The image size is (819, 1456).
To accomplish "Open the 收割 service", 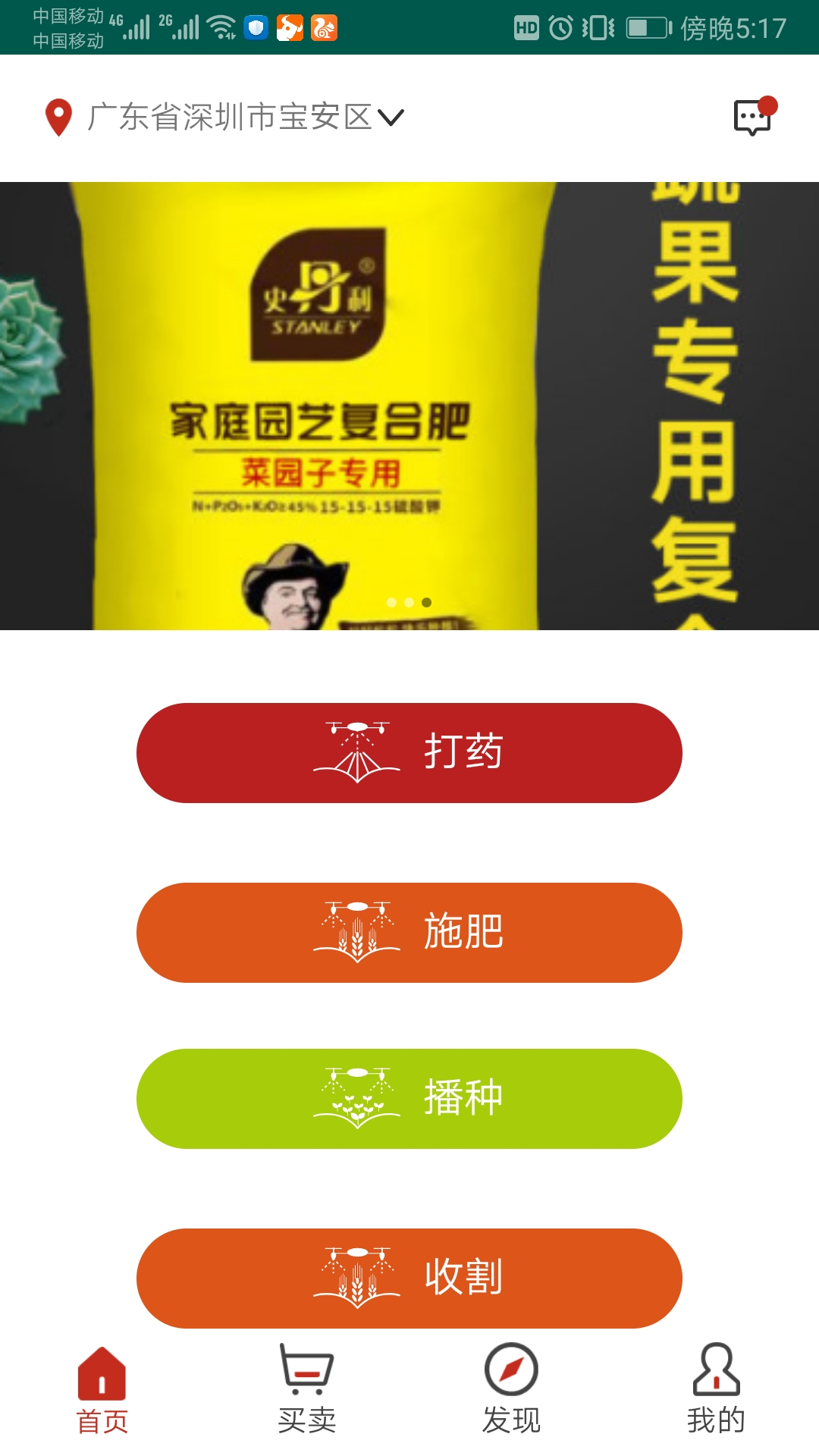I will click(409, 1278).
